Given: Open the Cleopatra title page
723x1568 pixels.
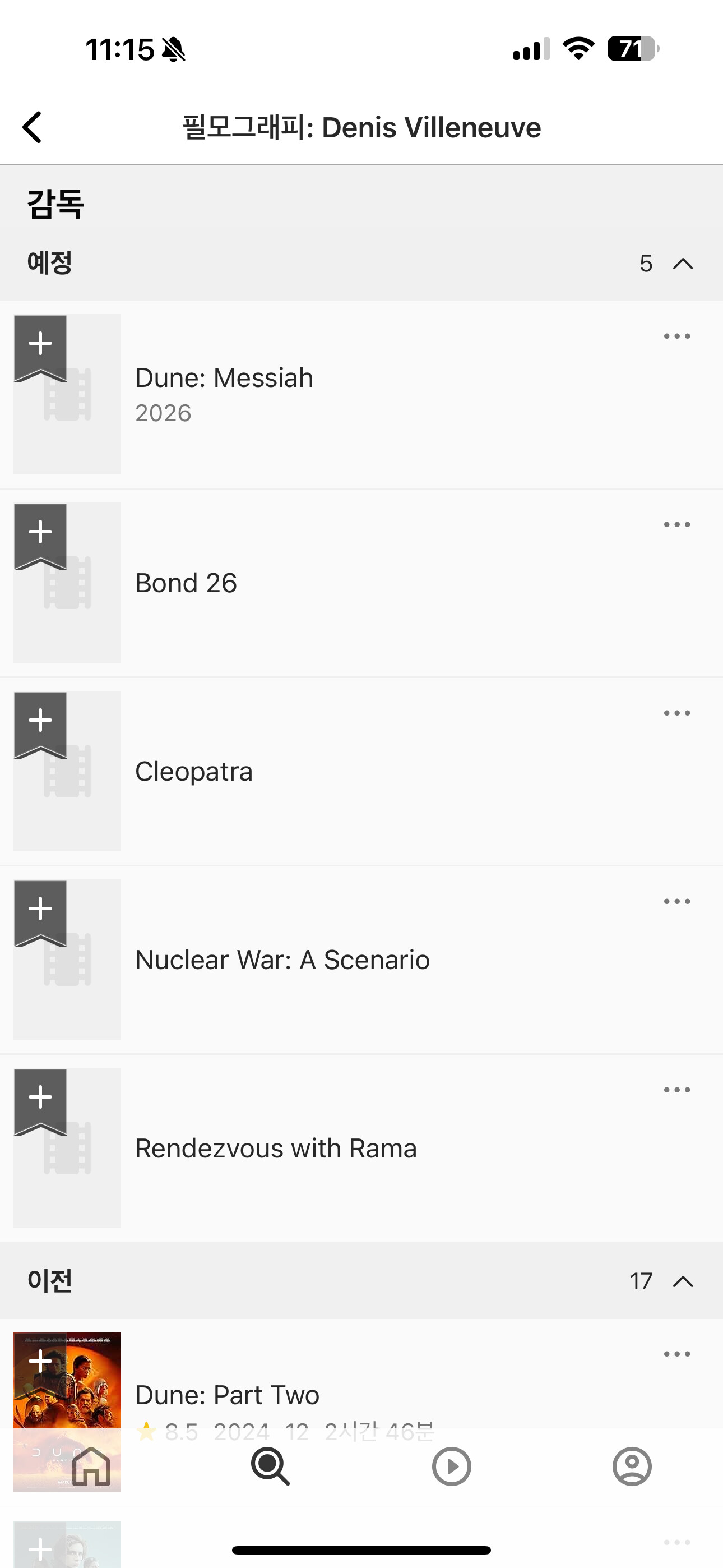Looking at the screenshot, I should 193,772.
